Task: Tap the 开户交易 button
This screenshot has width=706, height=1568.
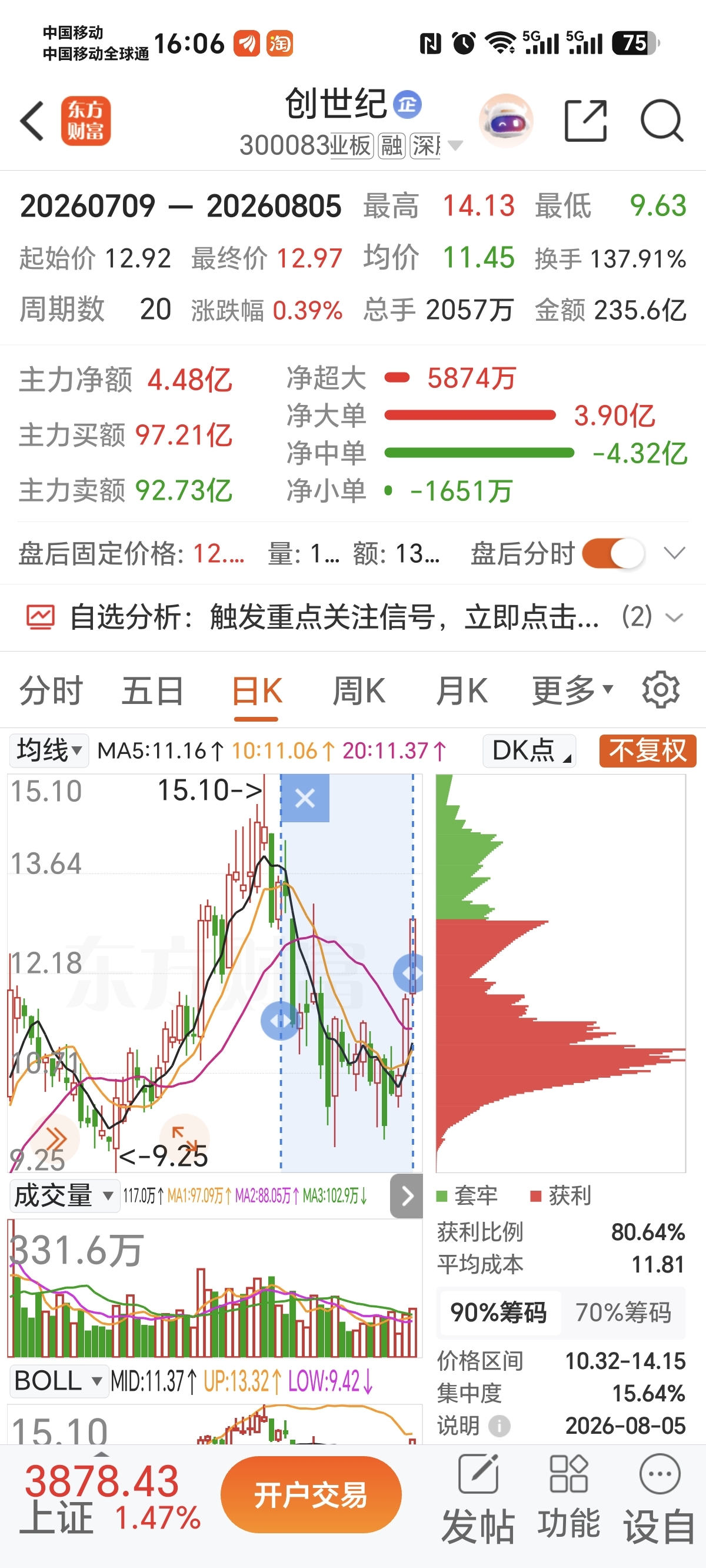Action: click(311, 1494)
